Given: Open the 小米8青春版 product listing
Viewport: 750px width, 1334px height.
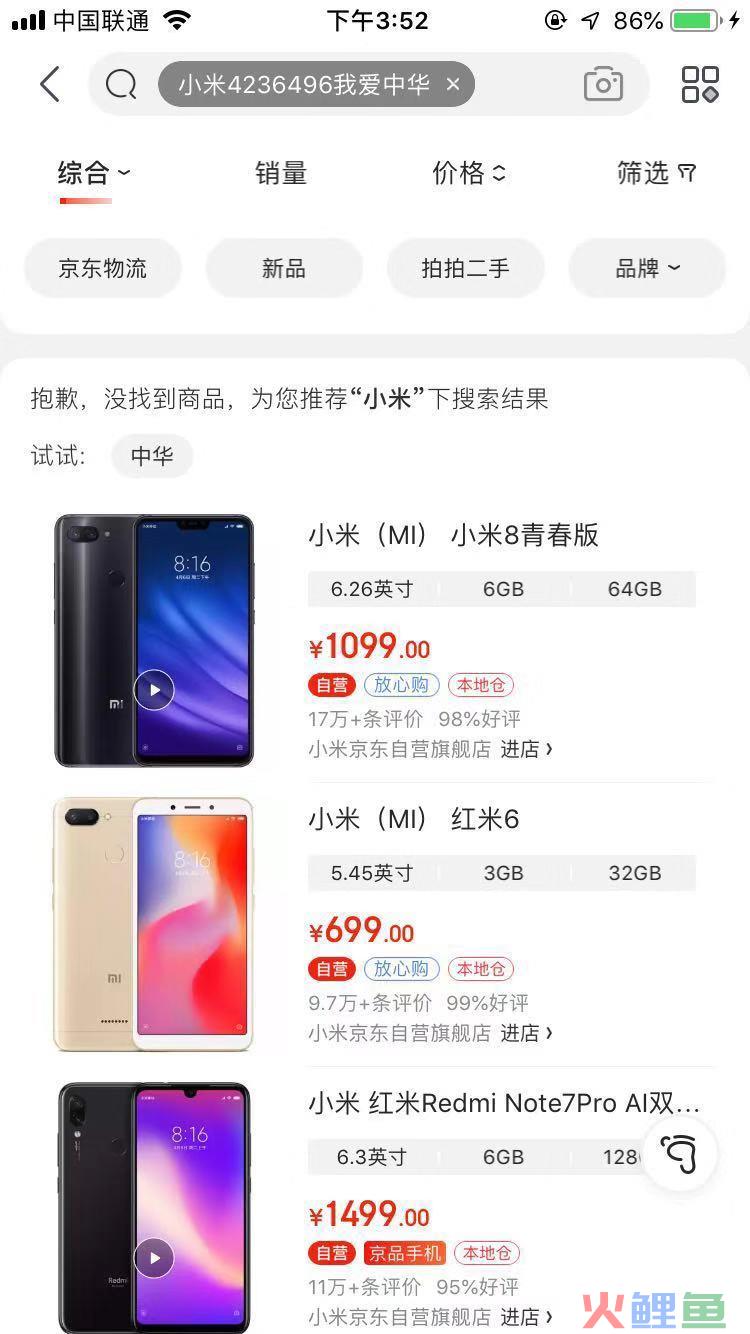Looking at the screenshot, I should (x=453, y=535).
